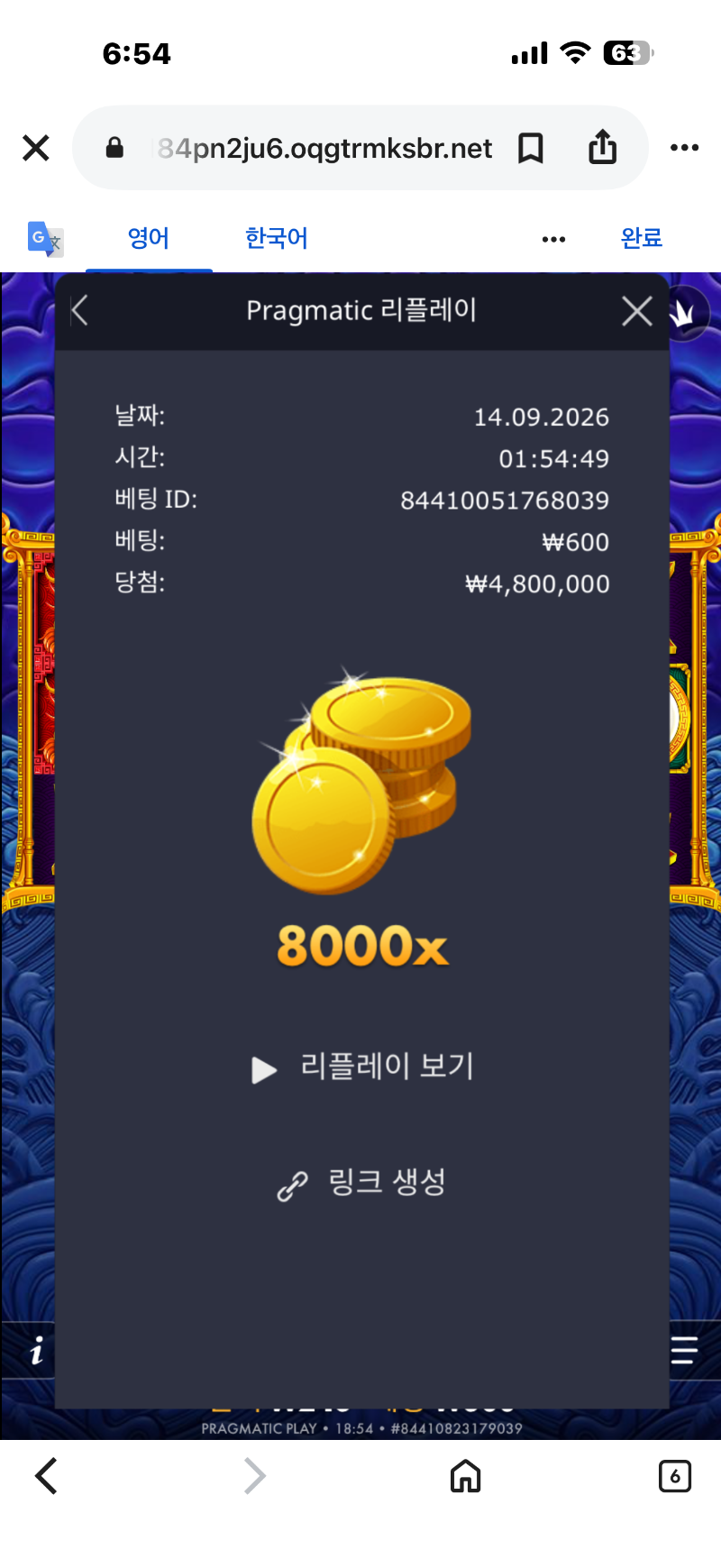Open translate options dots
Image resolution: width=721 pixels, height=1568 pixels.
pyautogui.click(x=553, y=239)
